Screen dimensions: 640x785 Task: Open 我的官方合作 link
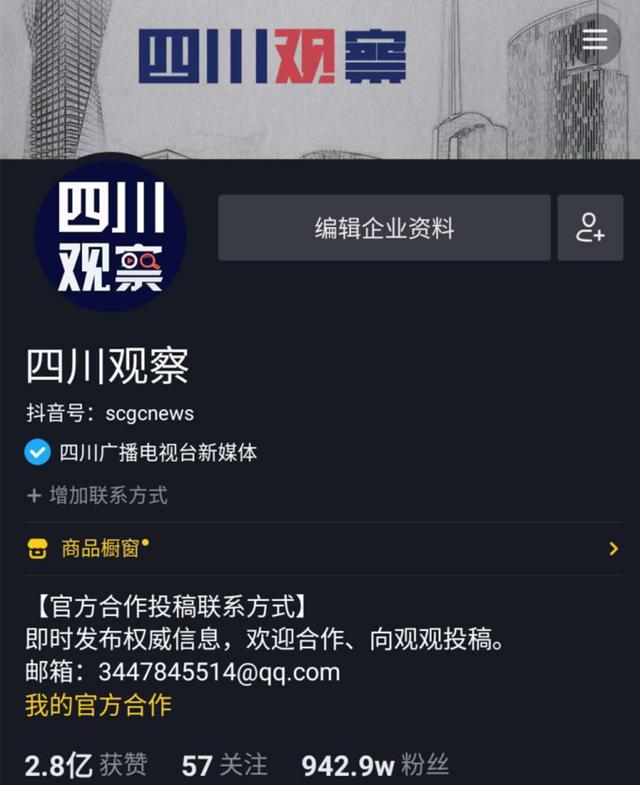click(98, 705)
